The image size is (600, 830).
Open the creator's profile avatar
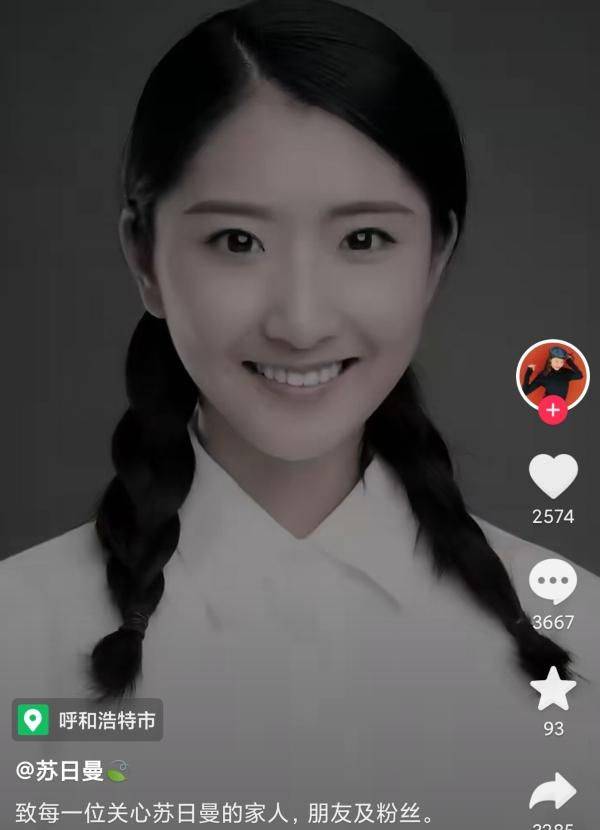coord(552,375)
